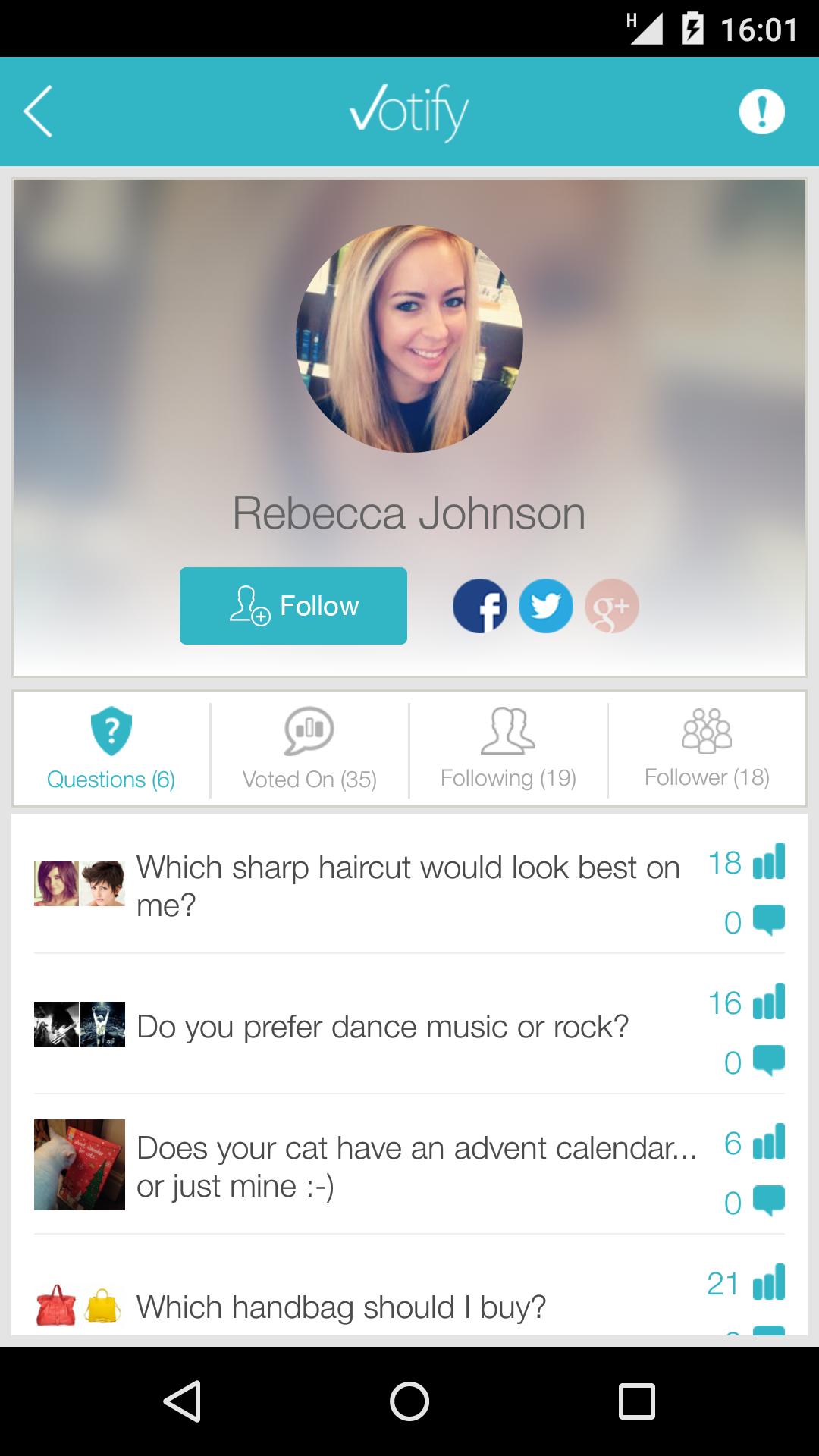819x1456 pixels.
Task: Open the Follower tab
Action: click(707, 749)
